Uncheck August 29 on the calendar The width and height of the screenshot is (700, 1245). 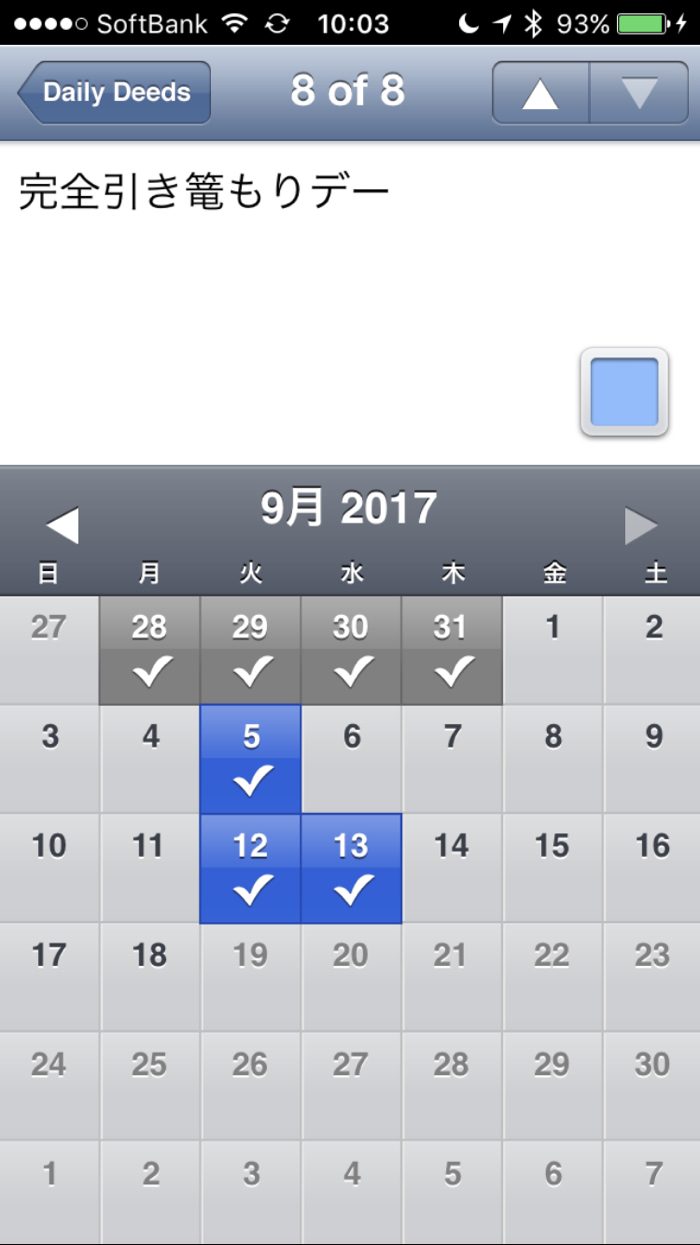(x=251, y=650)
